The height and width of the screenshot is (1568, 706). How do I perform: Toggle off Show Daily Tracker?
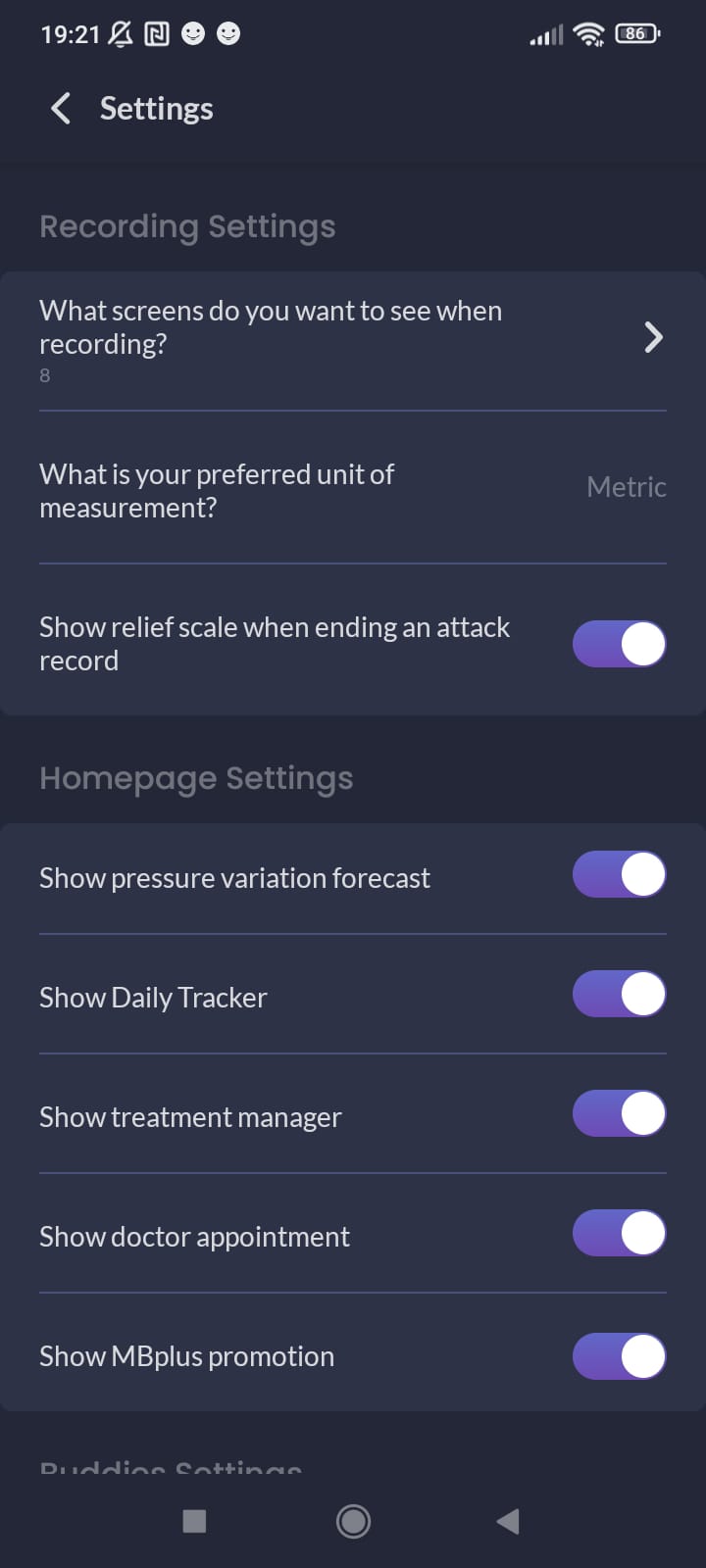pyautogui.click(x=619, y=994)
